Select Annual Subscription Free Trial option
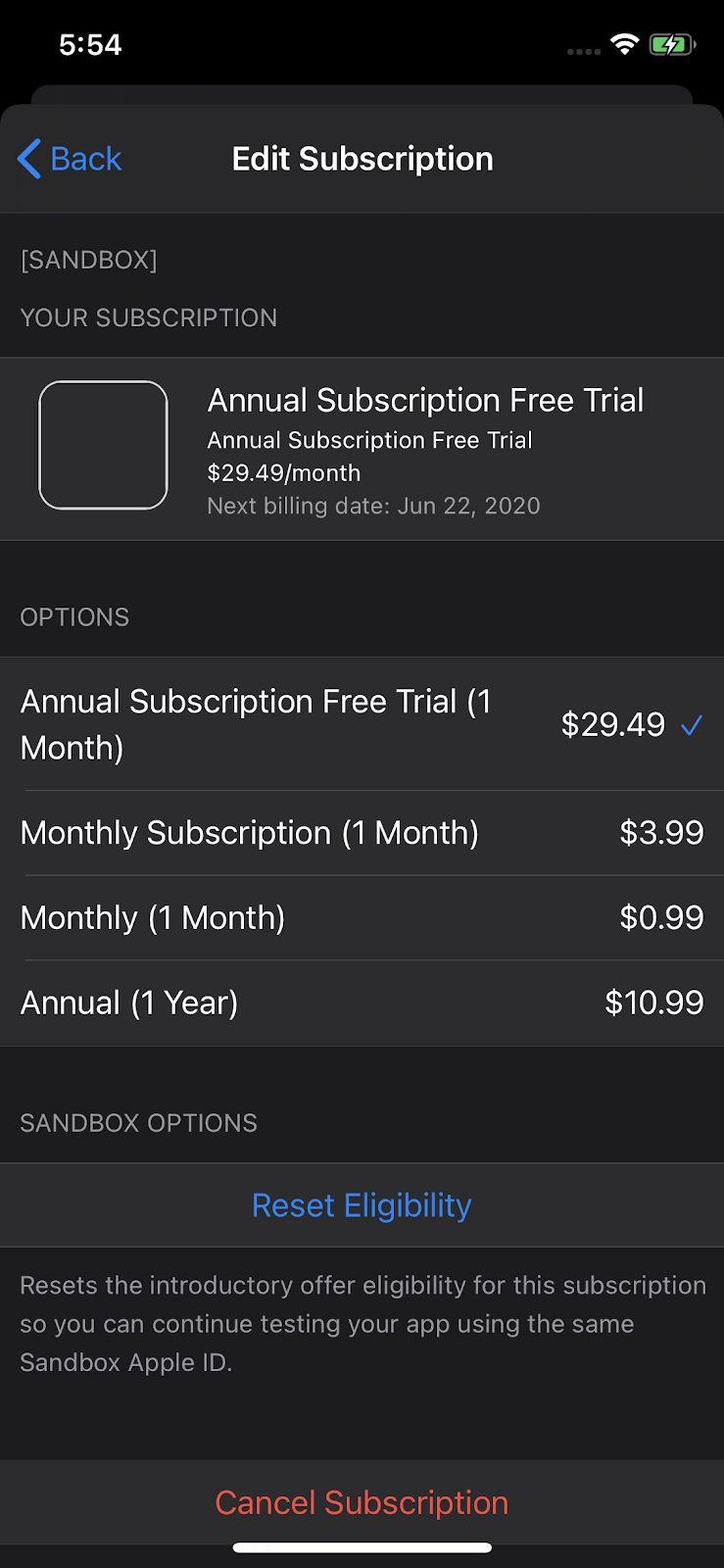Image resolution: width=724 pixels, height=1568 pixels. point(362,724)
